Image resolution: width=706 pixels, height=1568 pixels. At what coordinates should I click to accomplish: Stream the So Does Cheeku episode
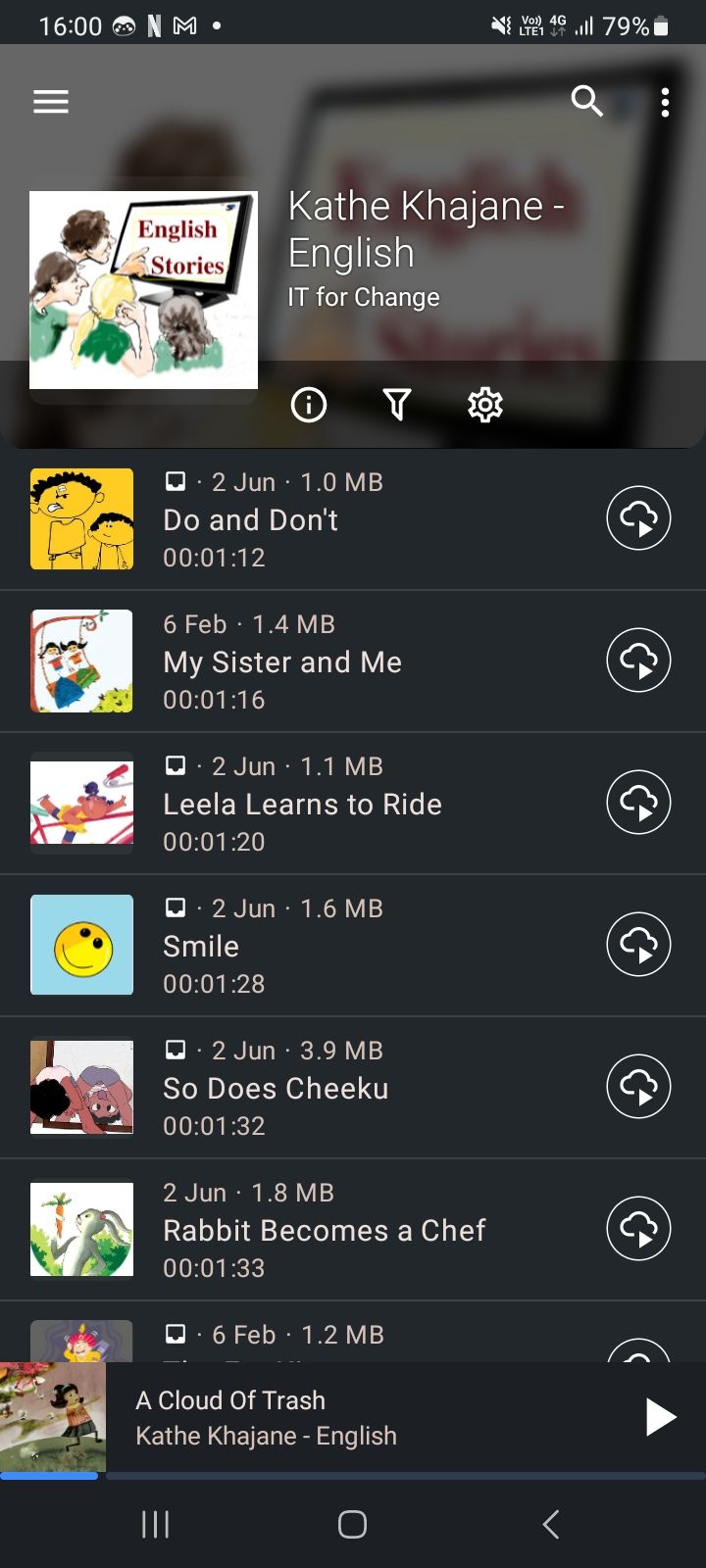point(638,1087)
